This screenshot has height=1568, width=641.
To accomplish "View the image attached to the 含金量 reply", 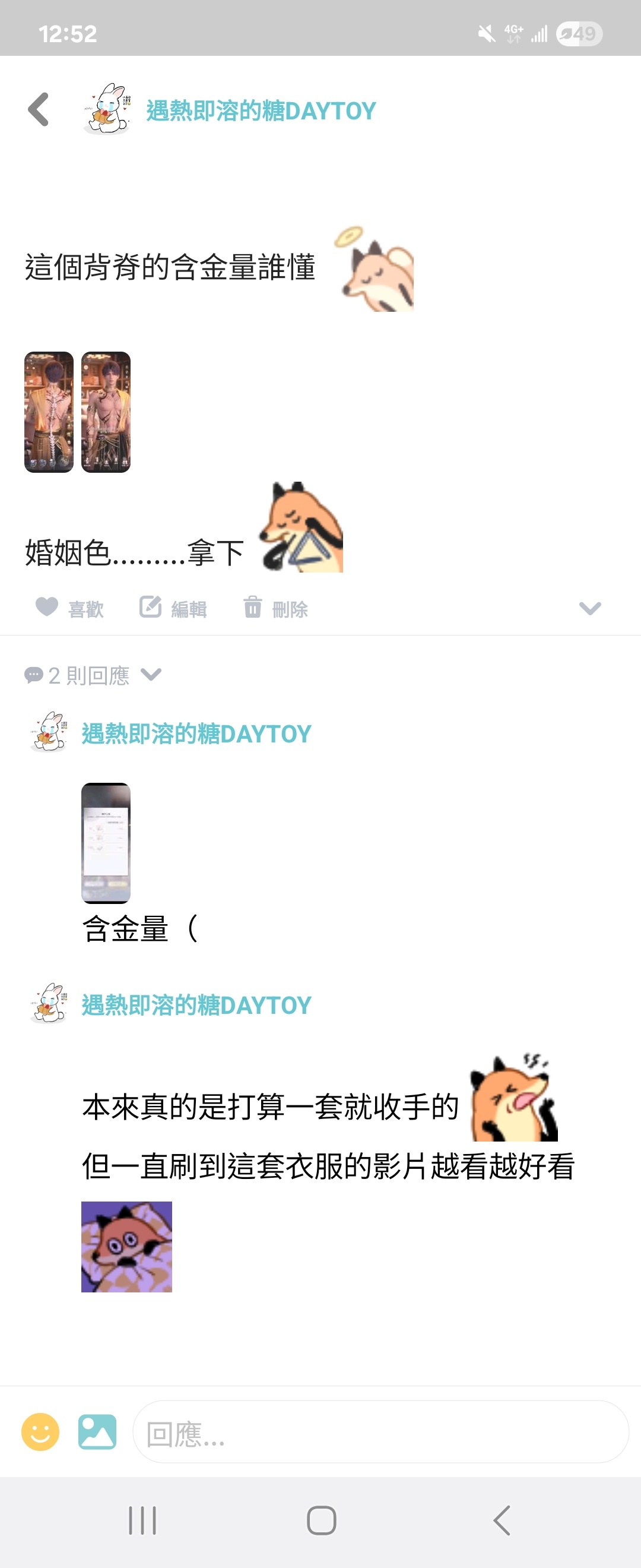I will (x=106, y=842).
